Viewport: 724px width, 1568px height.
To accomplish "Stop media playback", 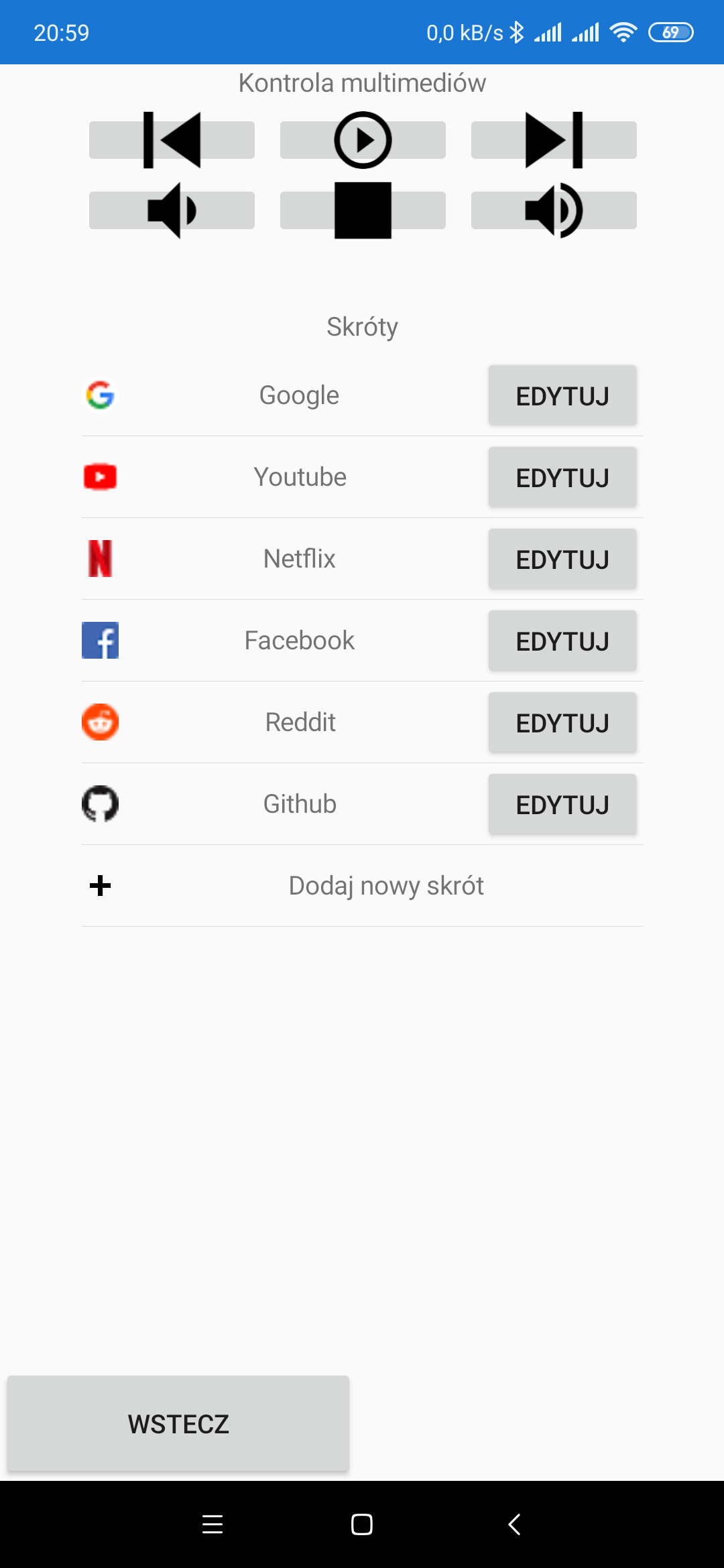I will pyautogui.click(x=363, y=210).
